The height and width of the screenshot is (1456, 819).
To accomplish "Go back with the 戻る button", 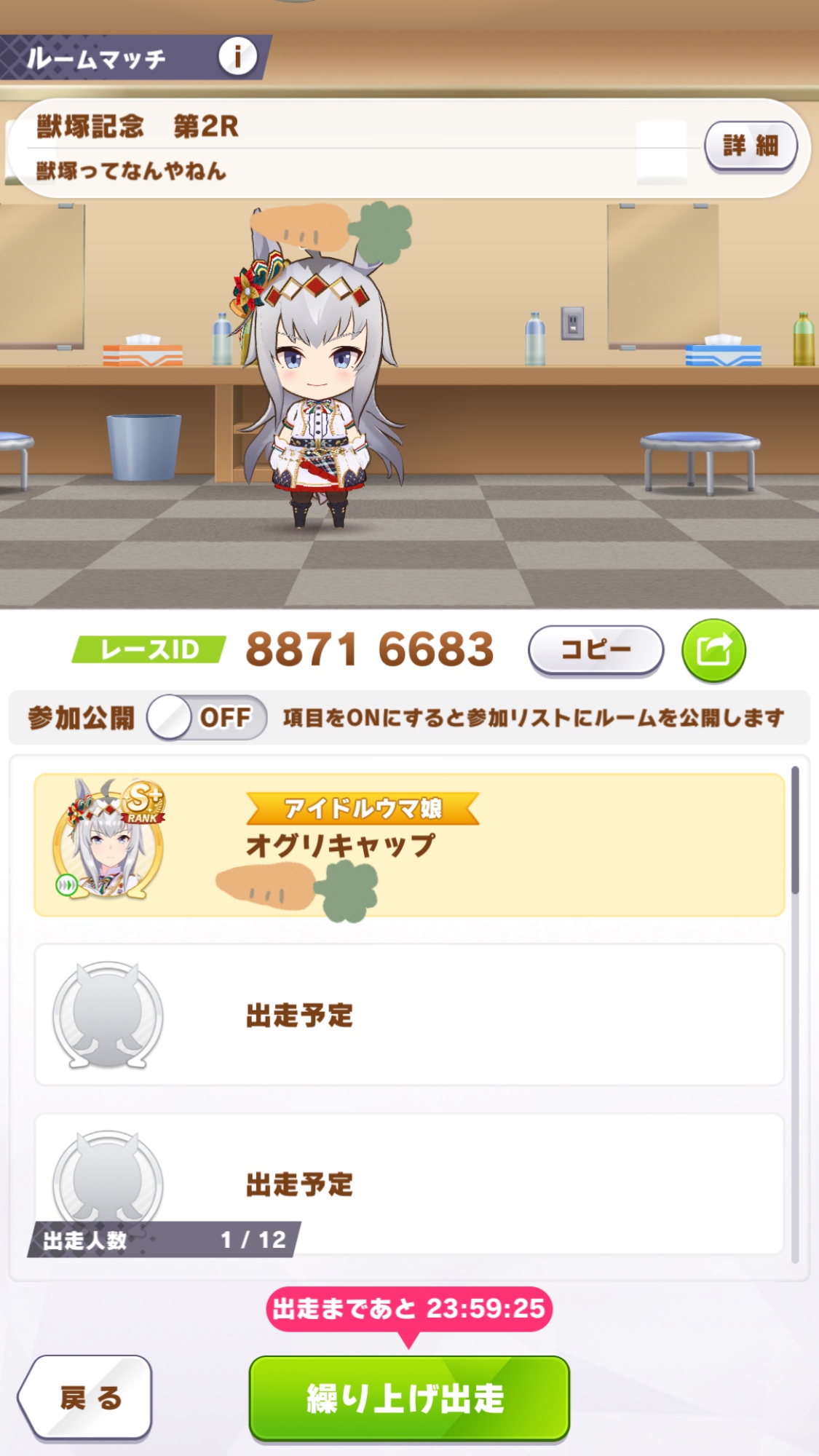I will [x=86, y=1398].
